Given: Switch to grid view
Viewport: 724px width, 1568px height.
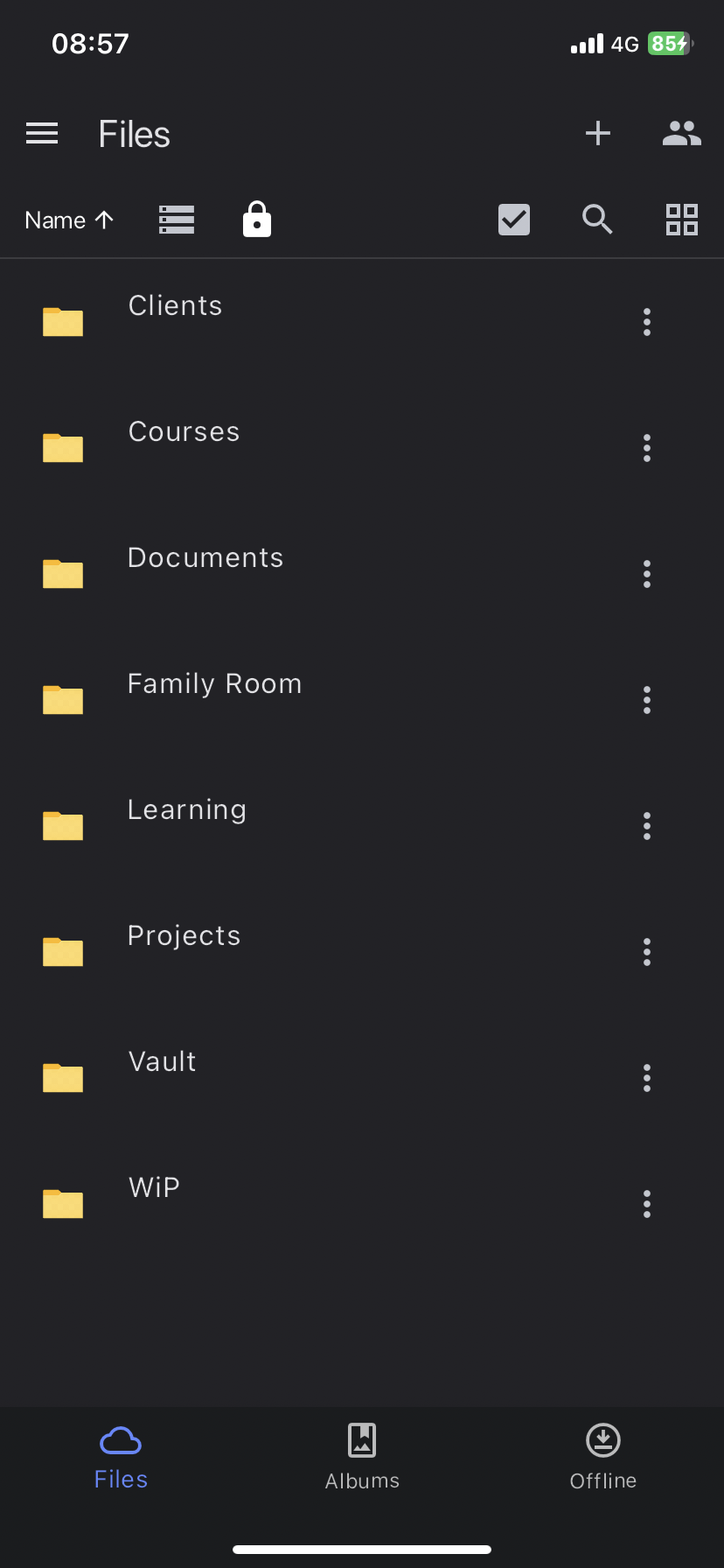Looking at the screenshot, I should 682,220.
